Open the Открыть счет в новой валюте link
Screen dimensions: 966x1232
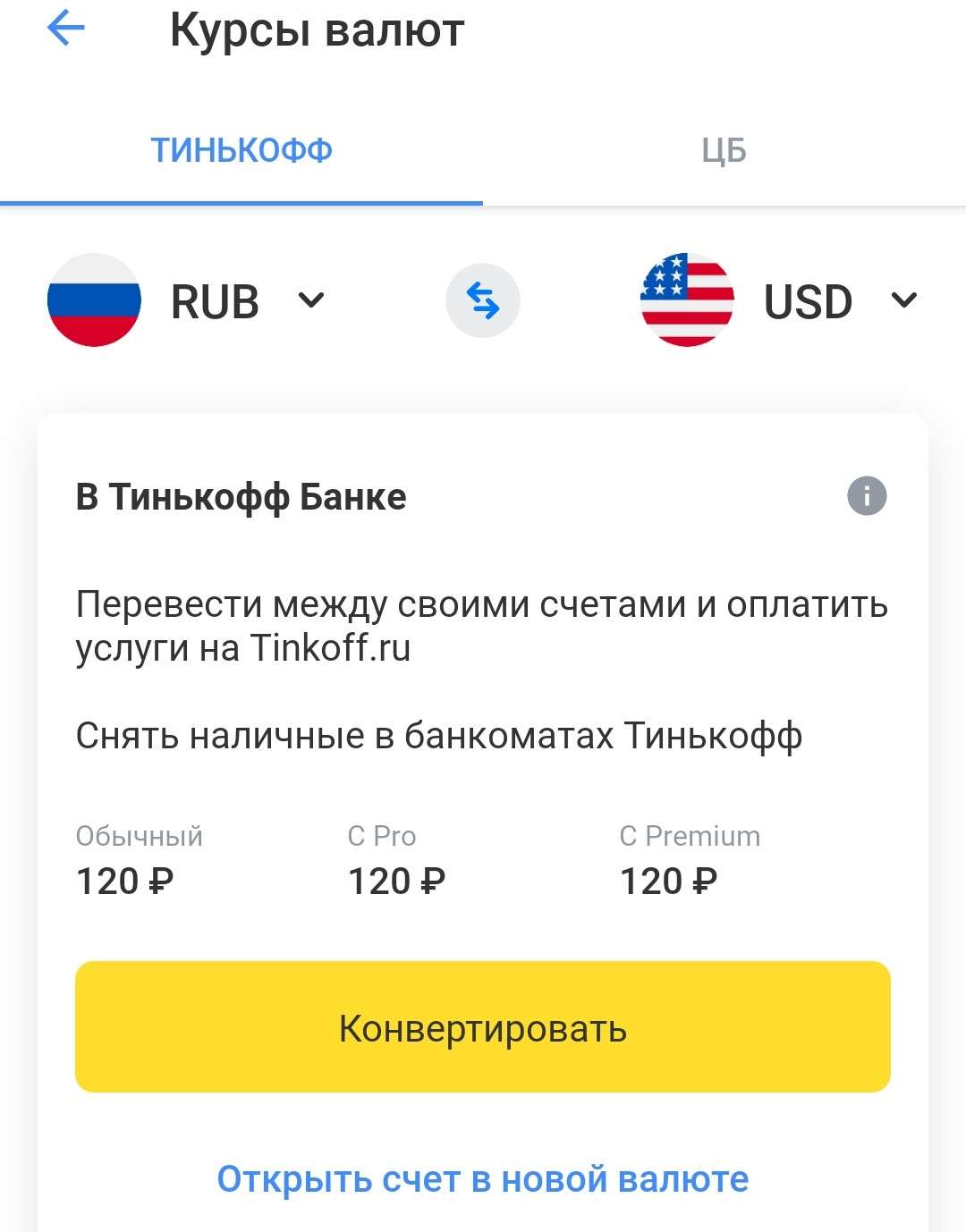coord(483,1178)
